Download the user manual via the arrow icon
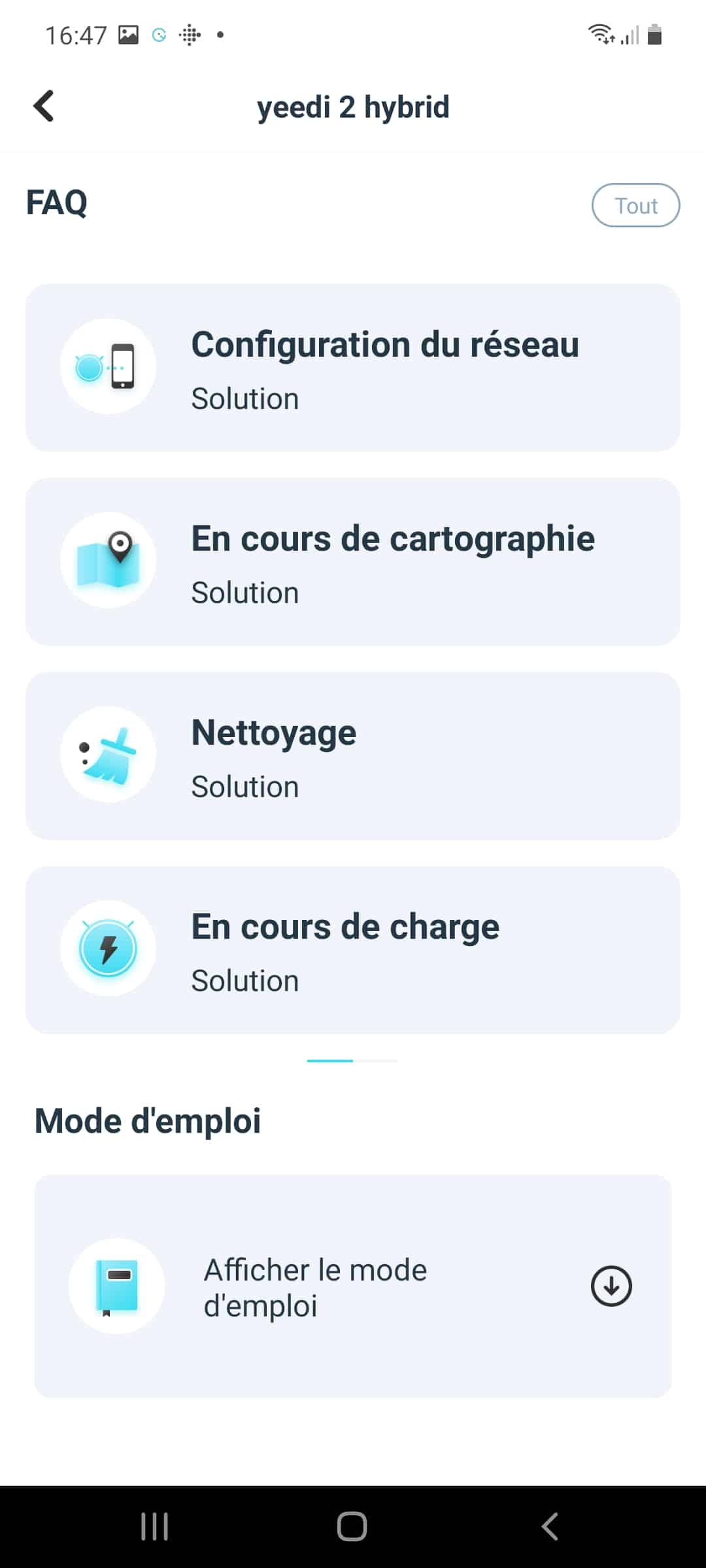 pyautogui.click(x=611, y=1286)
